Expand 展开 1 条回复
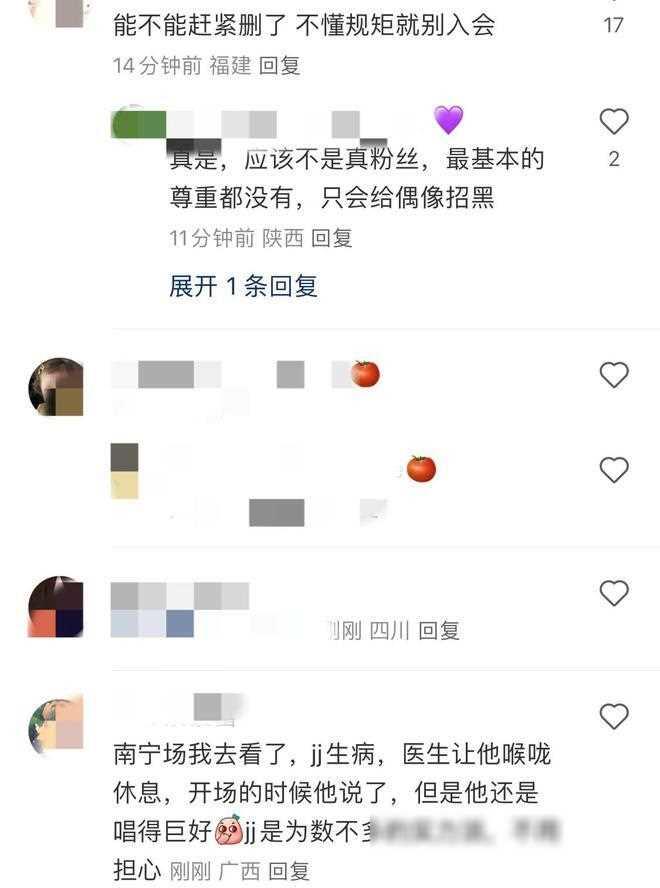The height and width of the screenshot is (888, 660). point(243,286)
